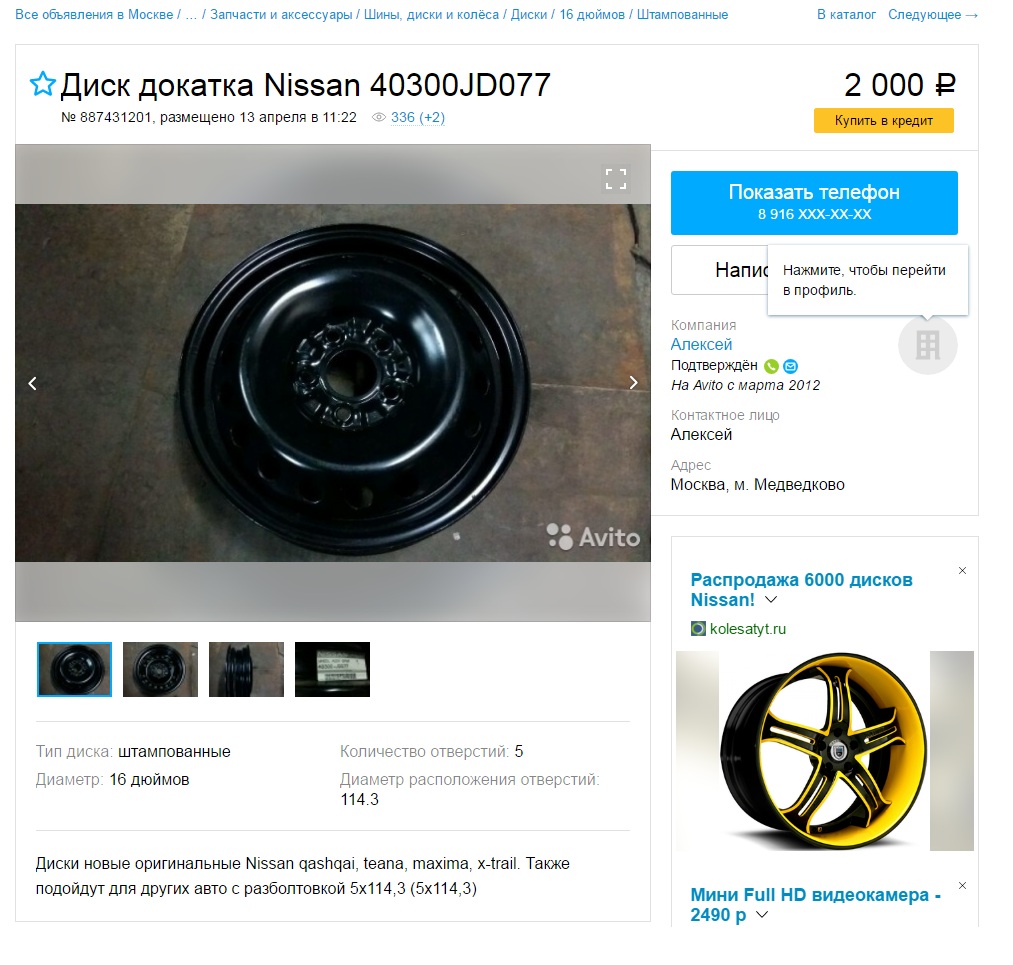Tap 'Купить в кредит' button

click(x=883, y=120)
